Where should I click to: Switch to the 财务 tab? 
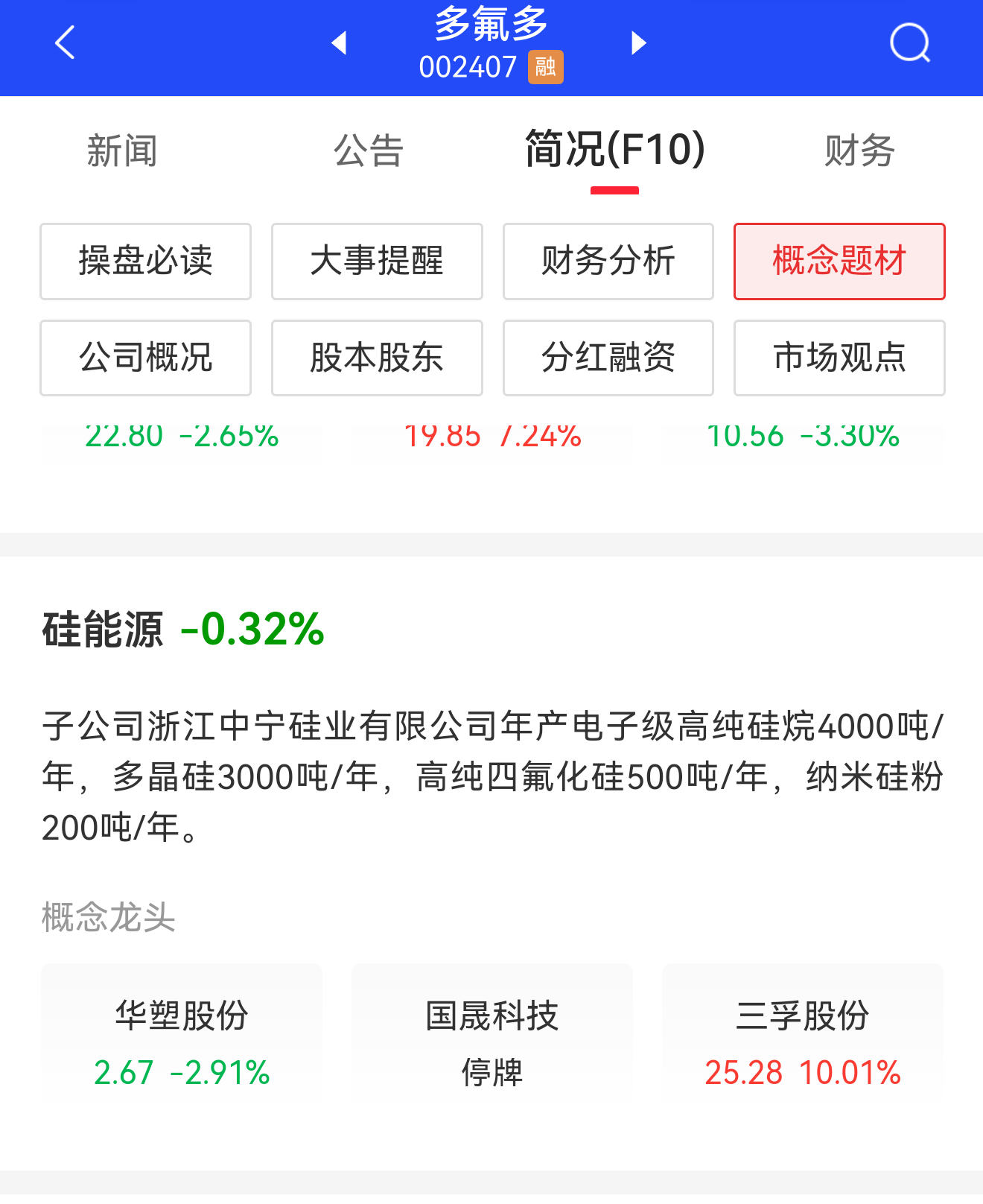click(x=859, y=150)
